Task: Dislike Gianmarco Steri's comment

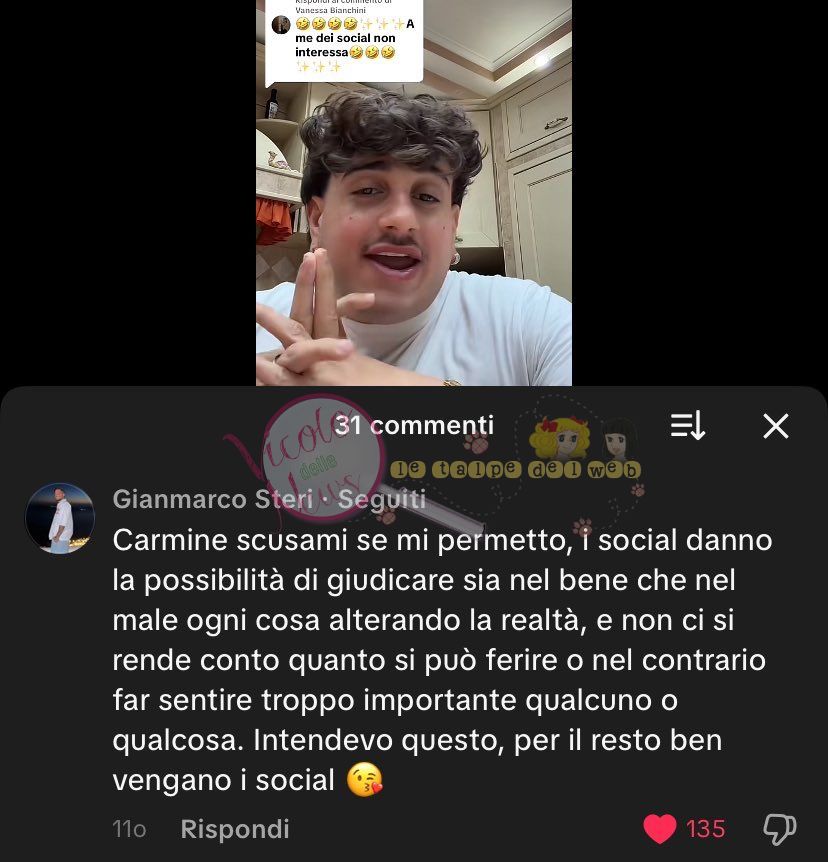Action: 779,829
